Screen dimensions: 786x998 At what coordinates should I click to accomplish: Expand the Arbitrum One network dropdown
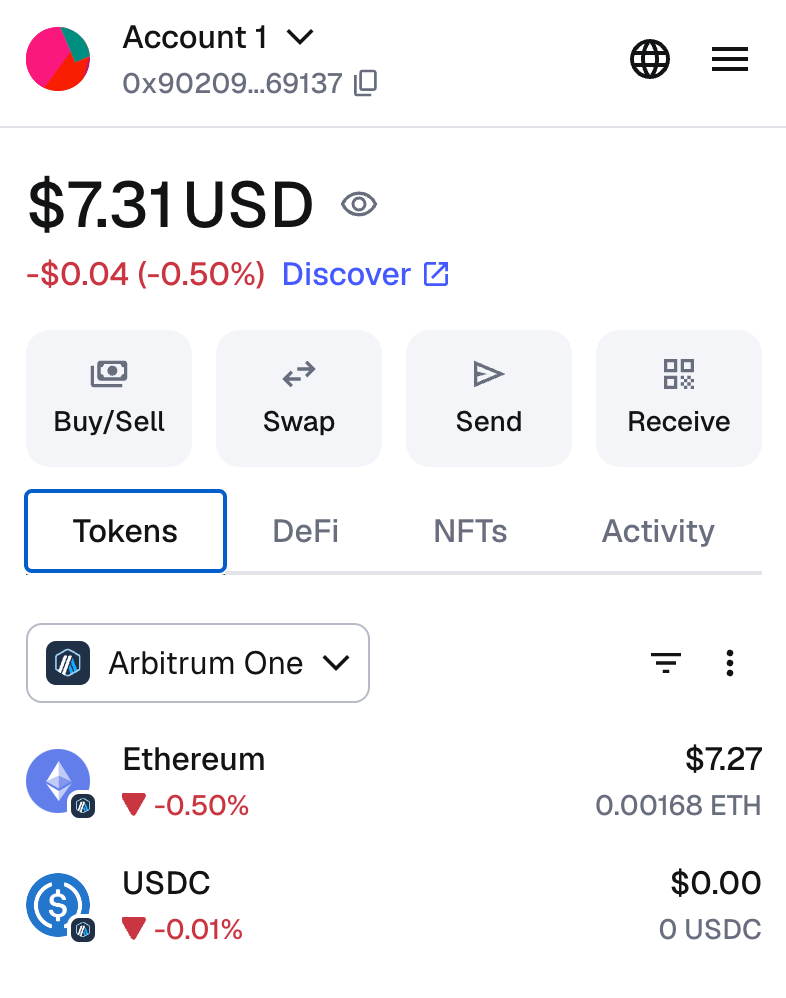point(198,663)
